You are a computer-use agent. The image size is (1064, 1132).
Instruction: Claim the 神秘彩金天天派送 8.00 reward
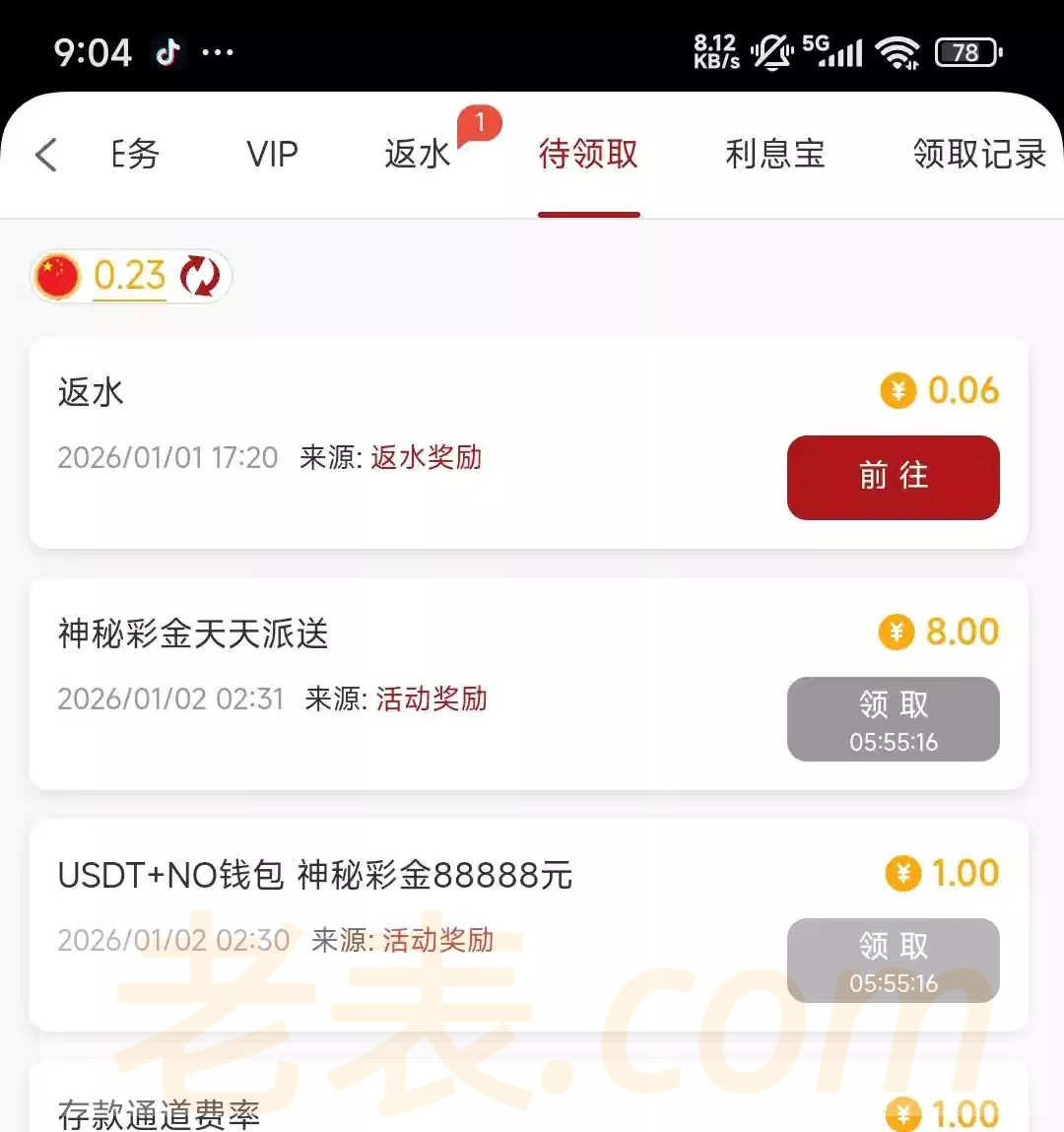893,719
